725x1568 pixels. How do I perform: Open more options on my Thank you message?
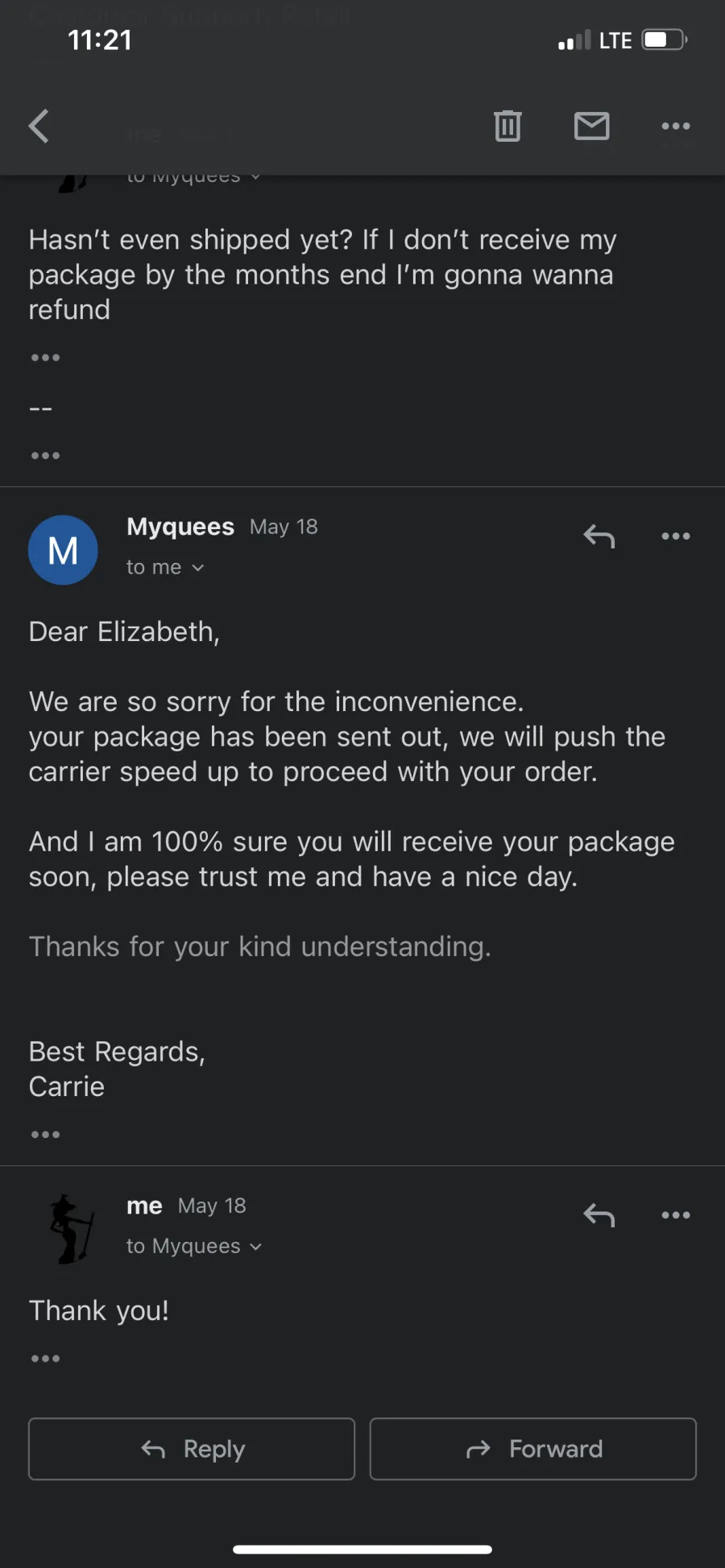[676, 1215]
